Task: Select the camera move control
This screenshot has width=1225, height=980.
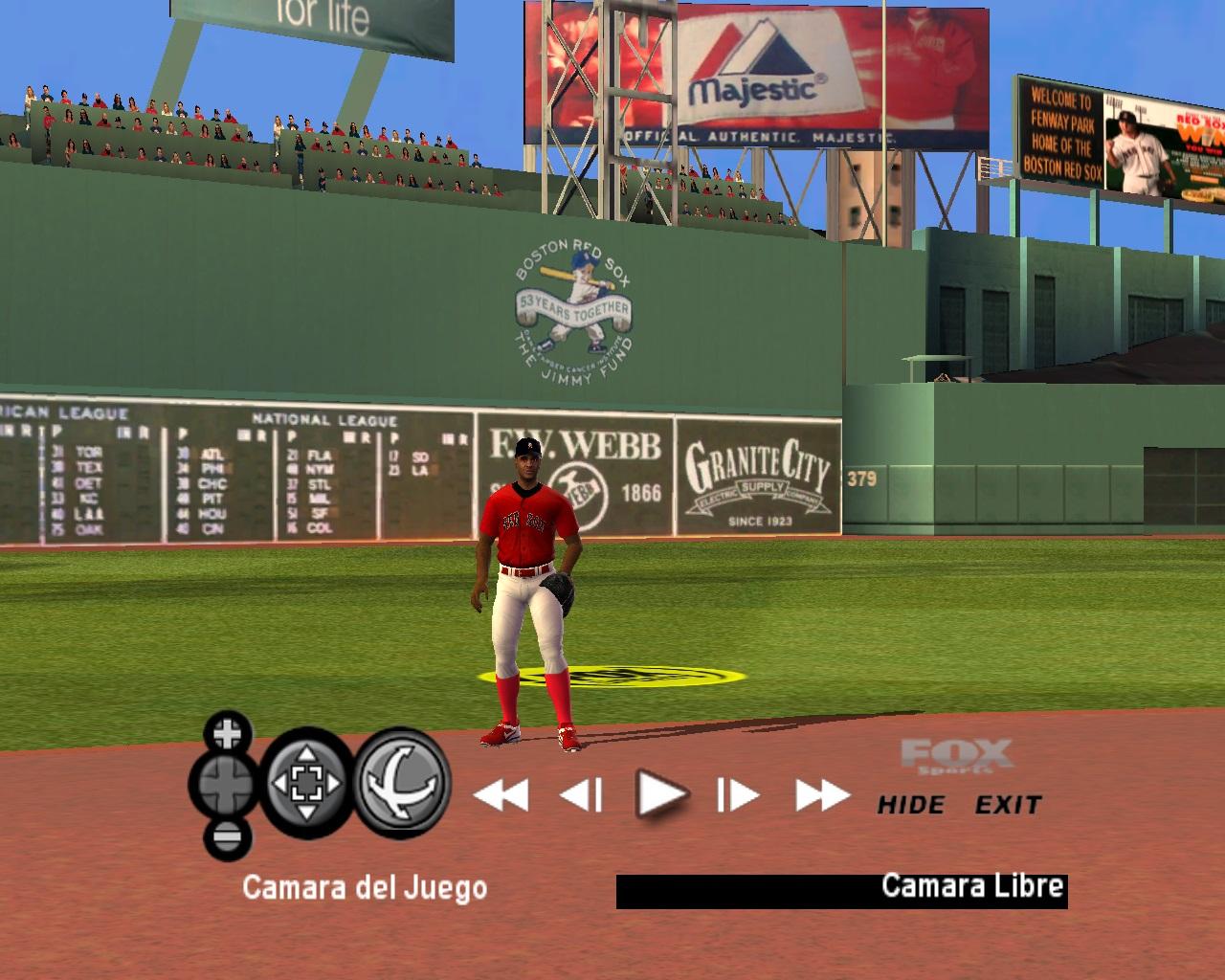Action: click(x=306, y=784)
